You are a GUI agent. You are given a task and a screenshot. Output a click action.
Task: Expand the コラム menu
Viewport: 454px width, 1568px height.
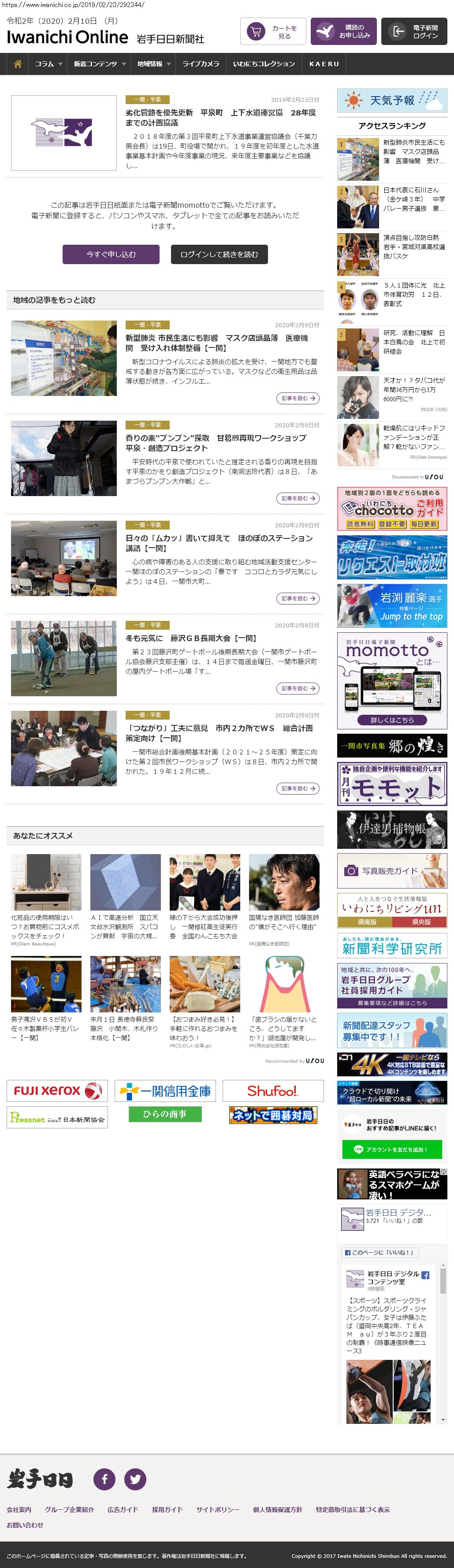48,64
